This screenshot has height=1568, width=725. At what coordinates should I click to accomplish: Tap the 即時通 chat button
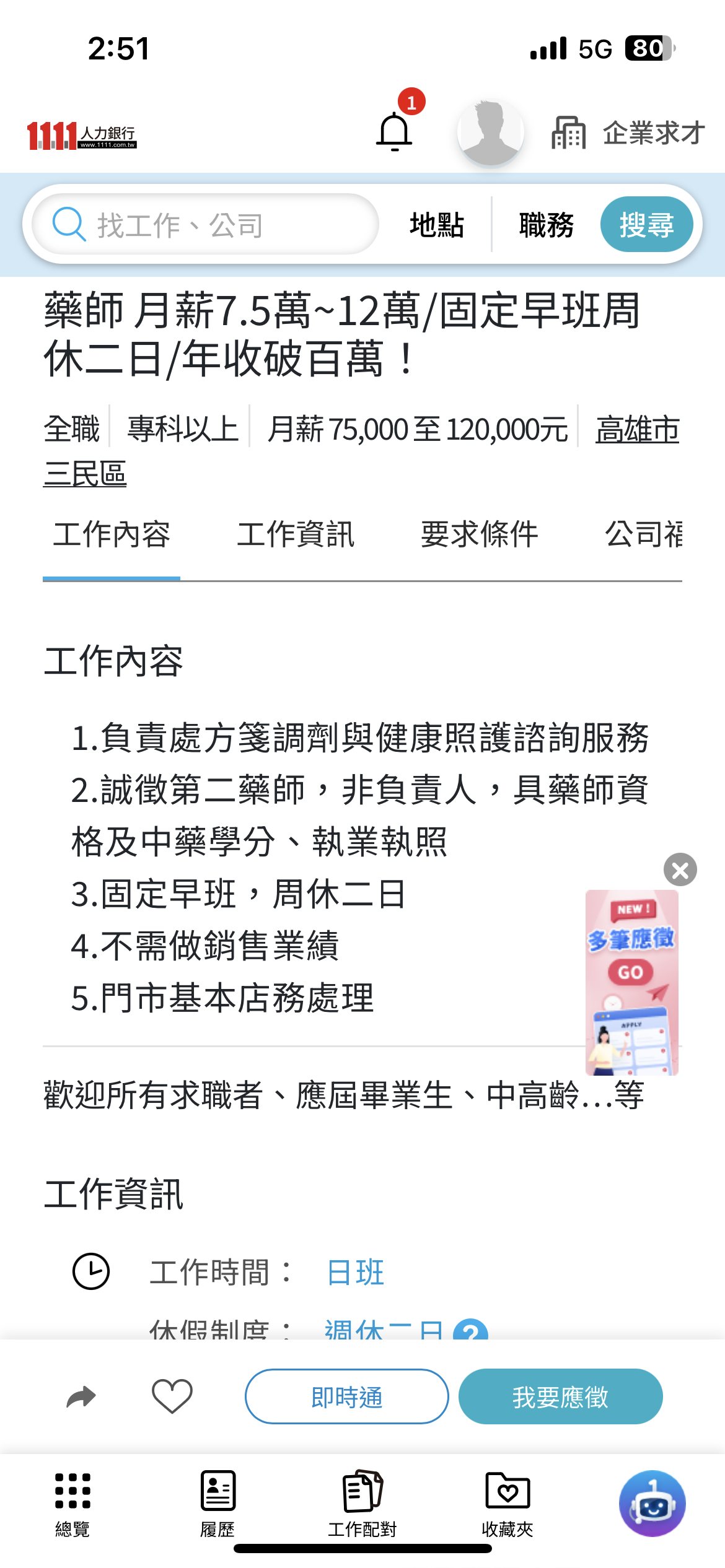346,1396
